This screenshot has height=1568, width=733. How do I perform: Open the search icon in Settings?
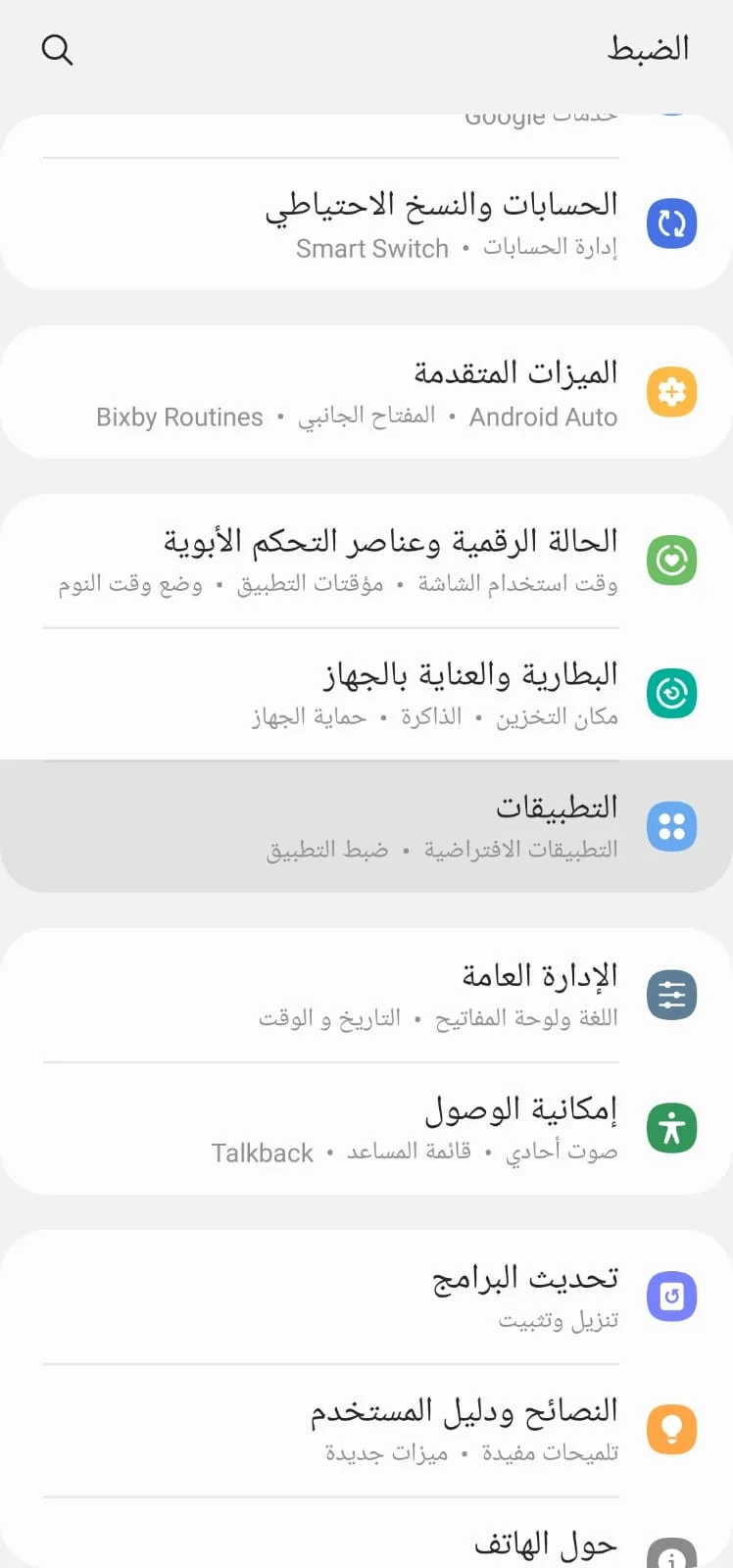tap(57, 49)
